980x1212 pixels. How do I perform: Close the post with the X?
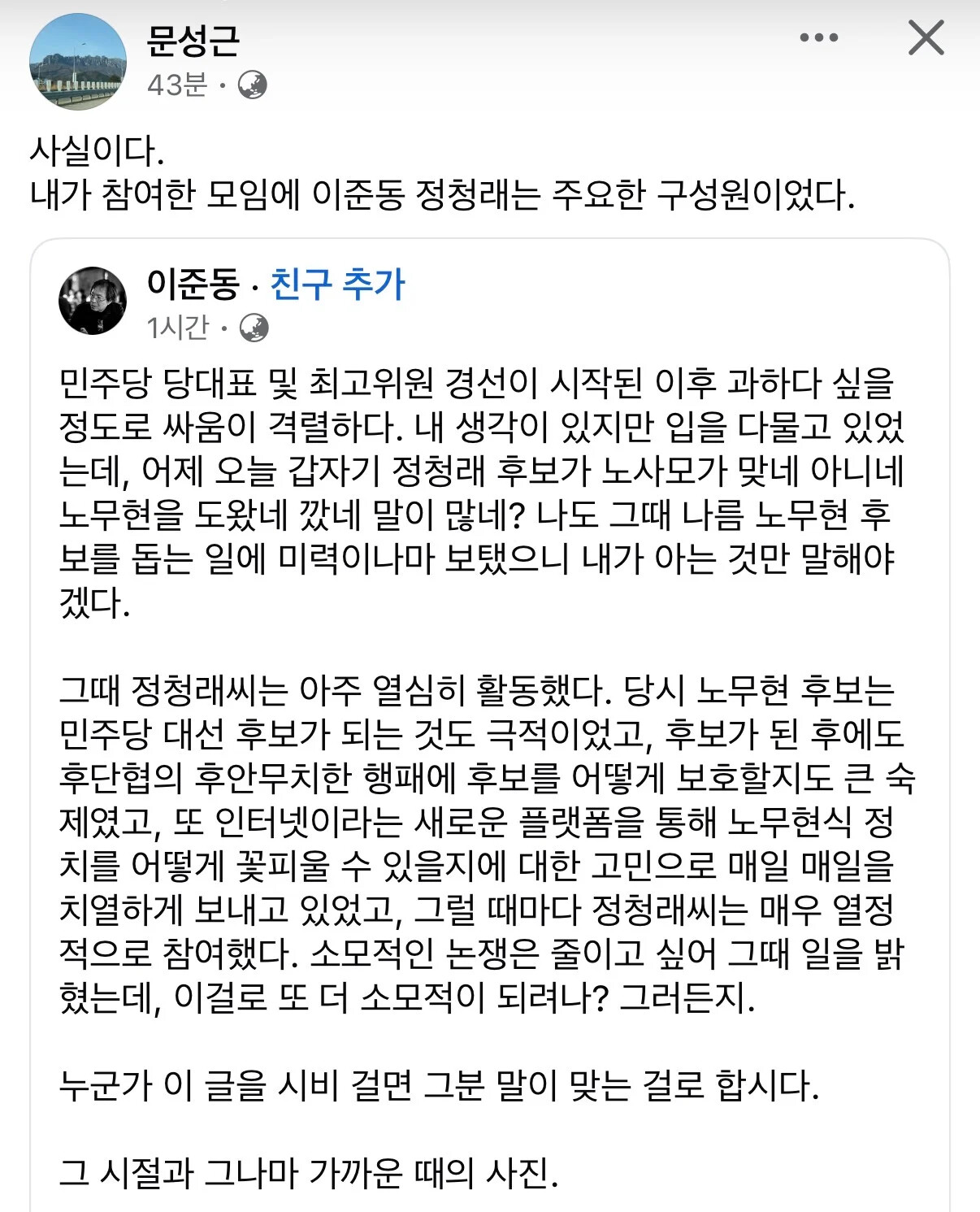click(x=926, y=38)
